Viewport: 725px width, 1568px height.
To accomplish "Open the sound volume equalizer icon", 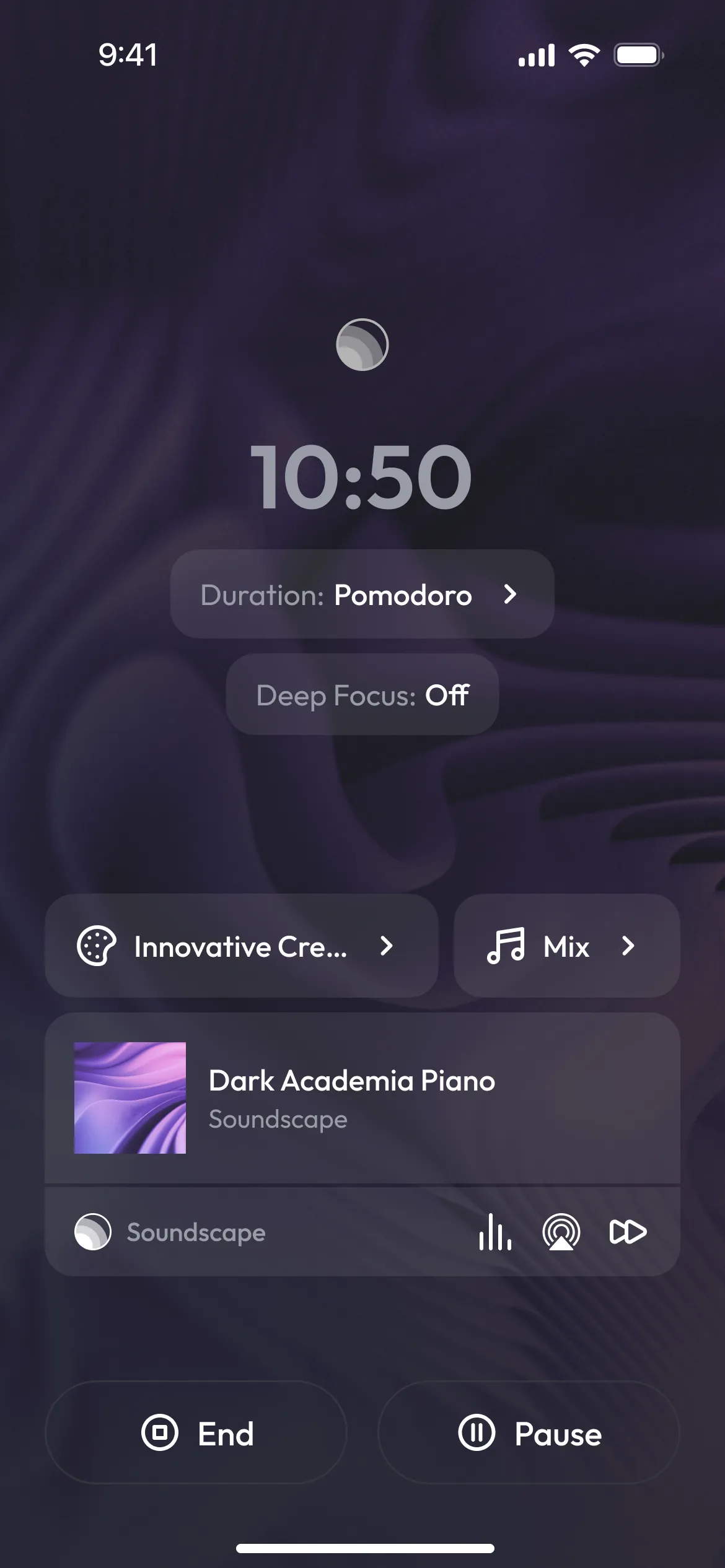I will [x=494, y=1232].
